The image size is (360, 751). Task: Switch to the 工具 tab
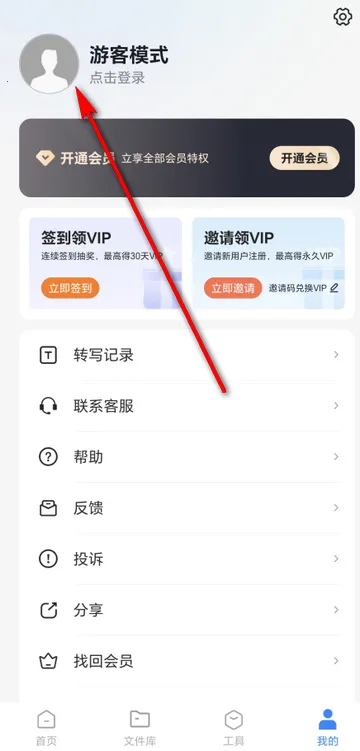pos(234,728)
